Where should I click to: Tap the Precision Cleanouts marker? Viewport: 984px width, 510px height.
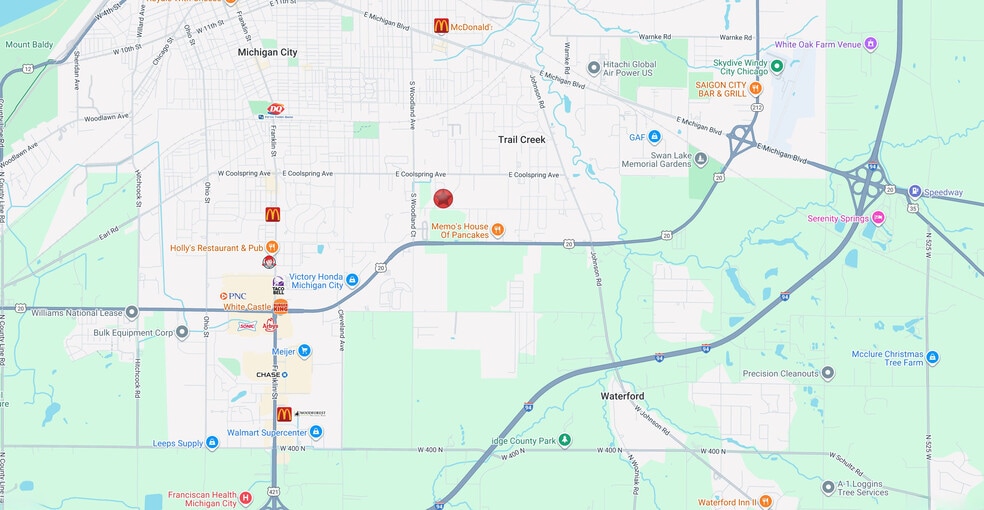[828, 373]
